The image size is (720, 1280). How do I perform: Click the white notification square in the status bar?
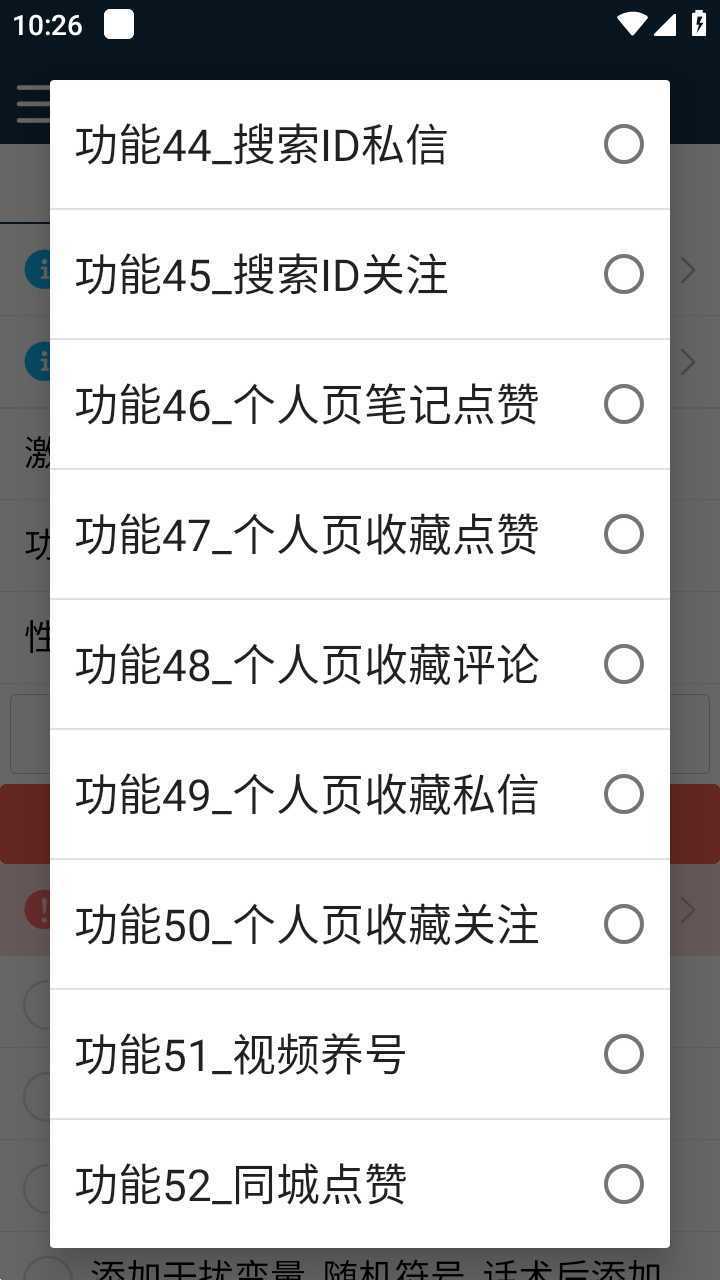(x=118, y=24)
